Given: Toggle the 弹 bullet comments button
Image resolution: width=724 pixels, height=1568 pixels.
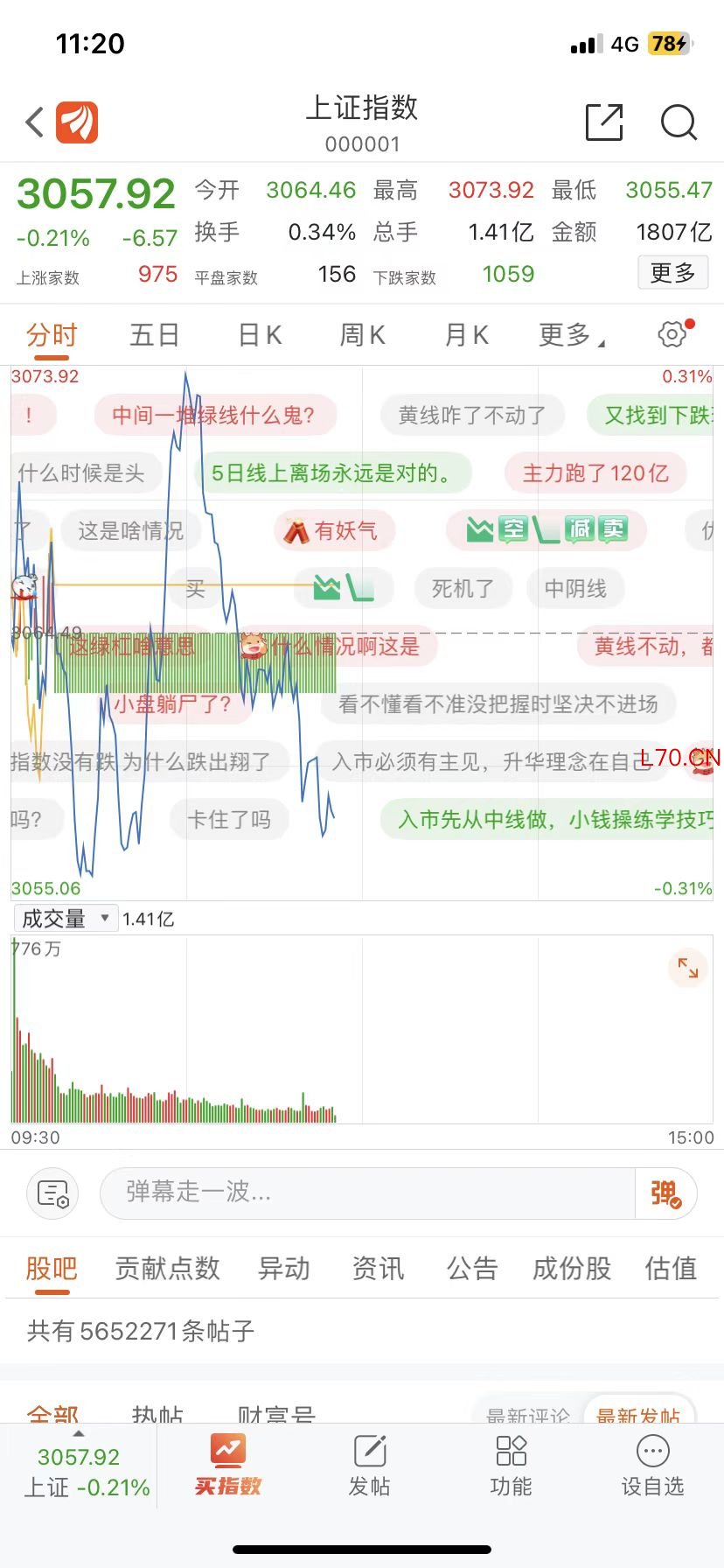Looking at the screenshot, I should coord(665,1193).
